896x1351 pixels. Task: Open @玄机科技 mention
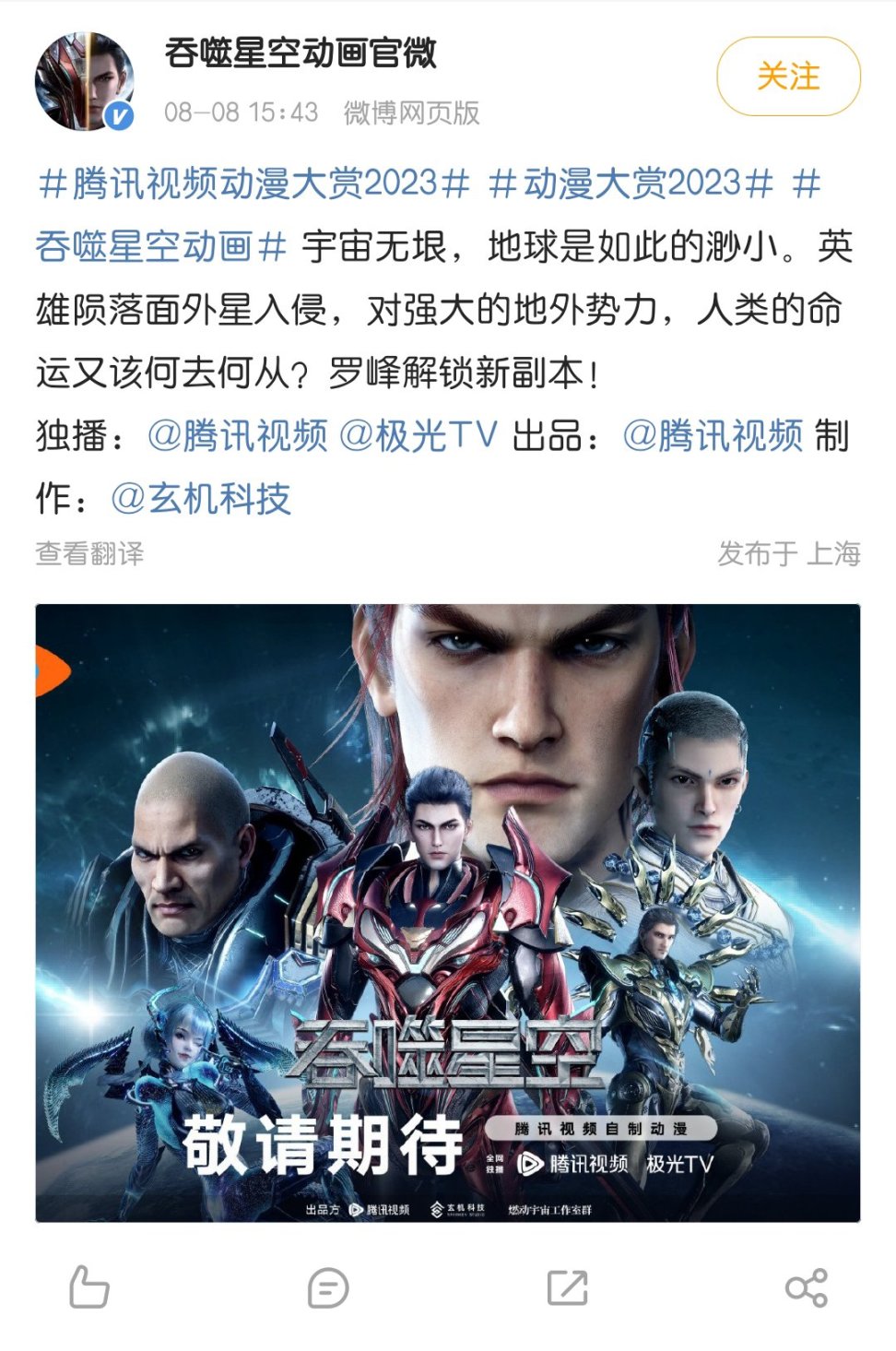tap(200, 498)
